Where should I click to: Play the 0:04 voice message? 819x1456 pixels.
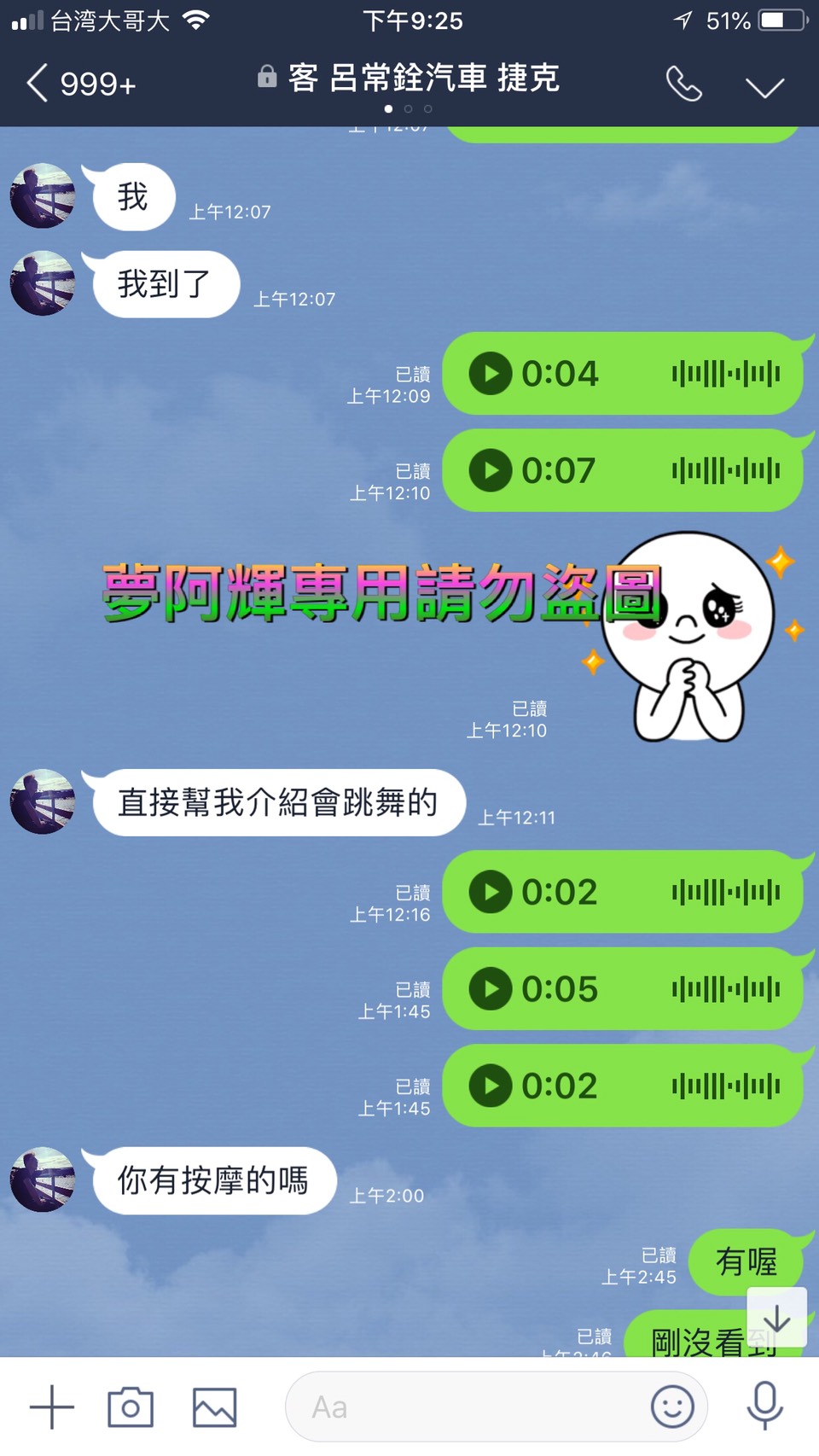click(491, 374)
